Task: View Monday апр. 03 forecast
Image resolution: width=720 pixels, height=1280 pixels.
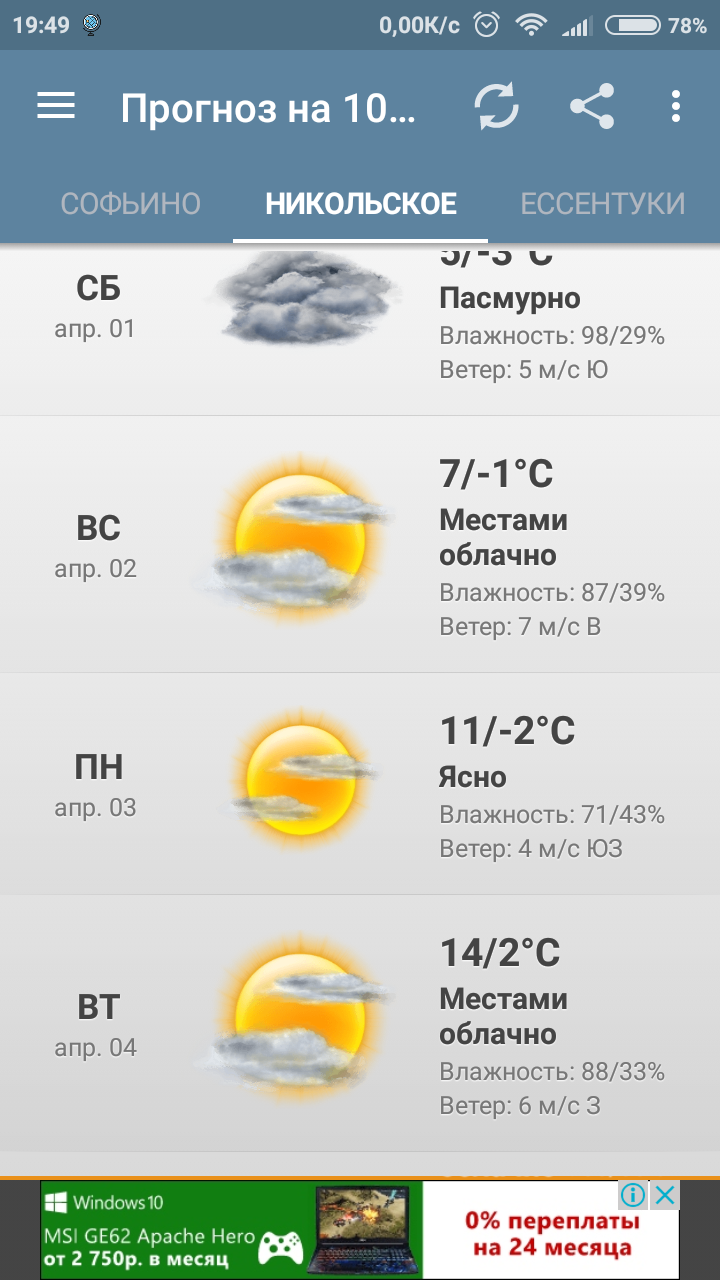Action: 360,784
